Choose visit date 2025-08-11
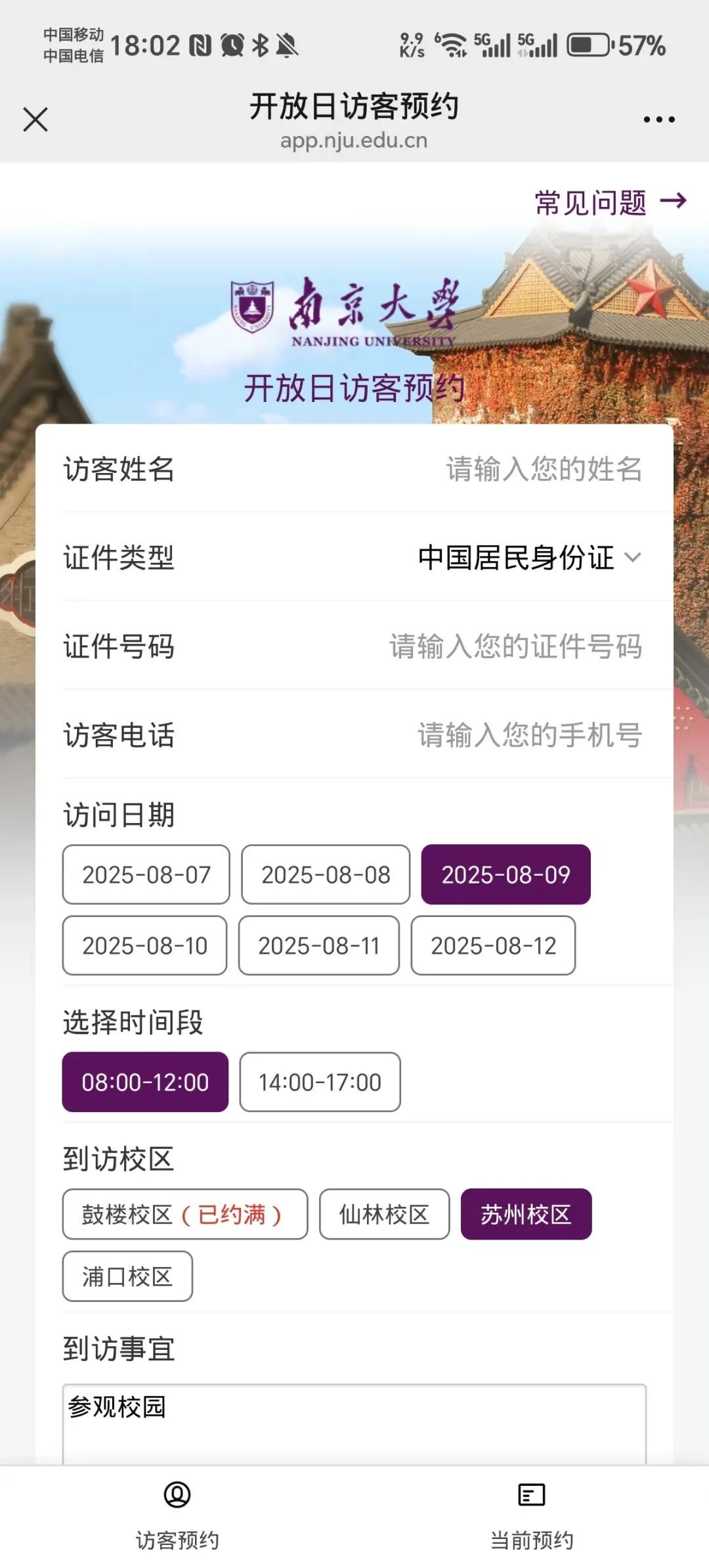This screenshot has height=1568, width=709. [x=319, y=945]
